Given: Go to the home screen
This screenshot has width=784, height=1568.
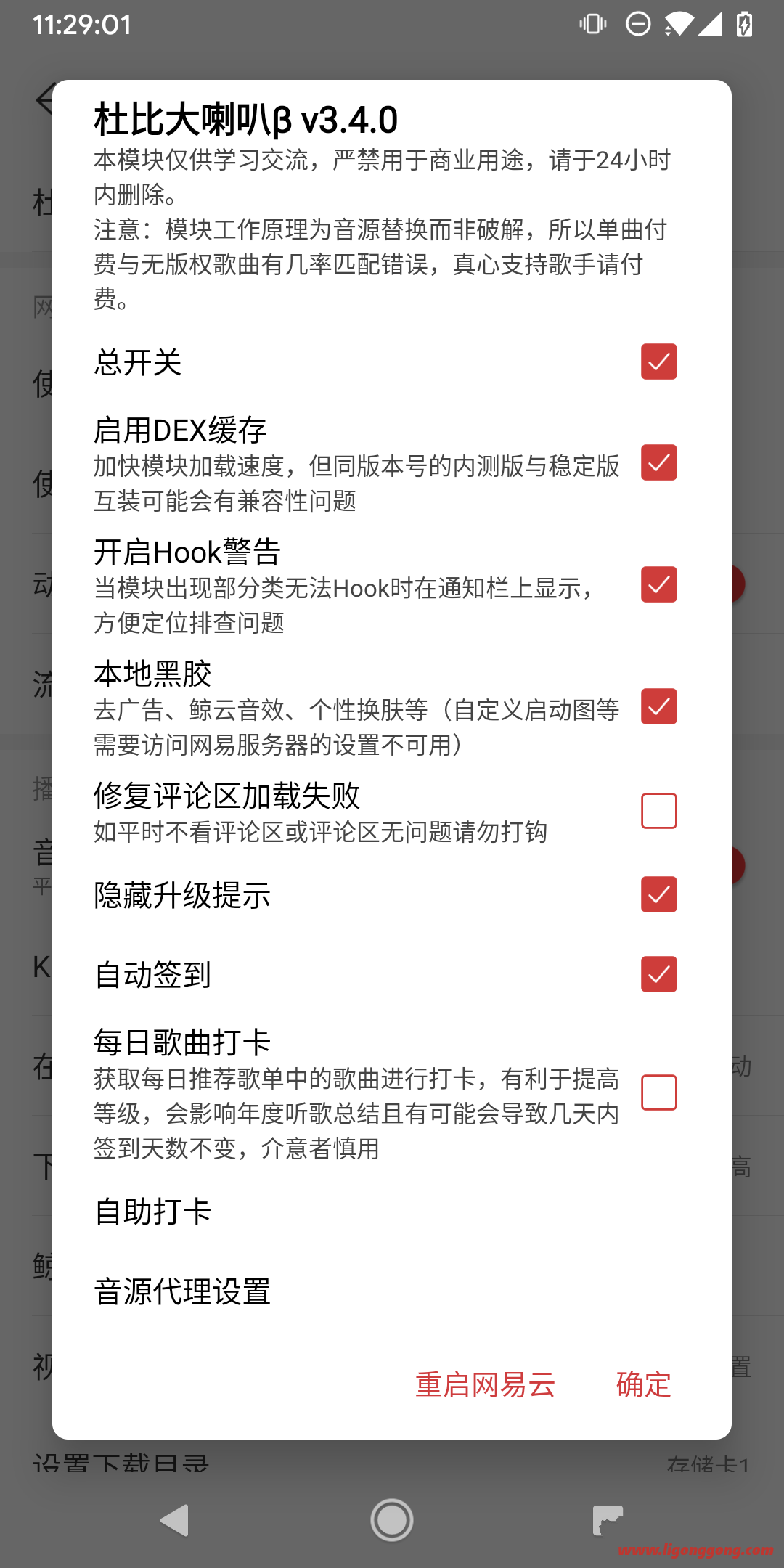Looking at the screenshot, I should 392,1520.
